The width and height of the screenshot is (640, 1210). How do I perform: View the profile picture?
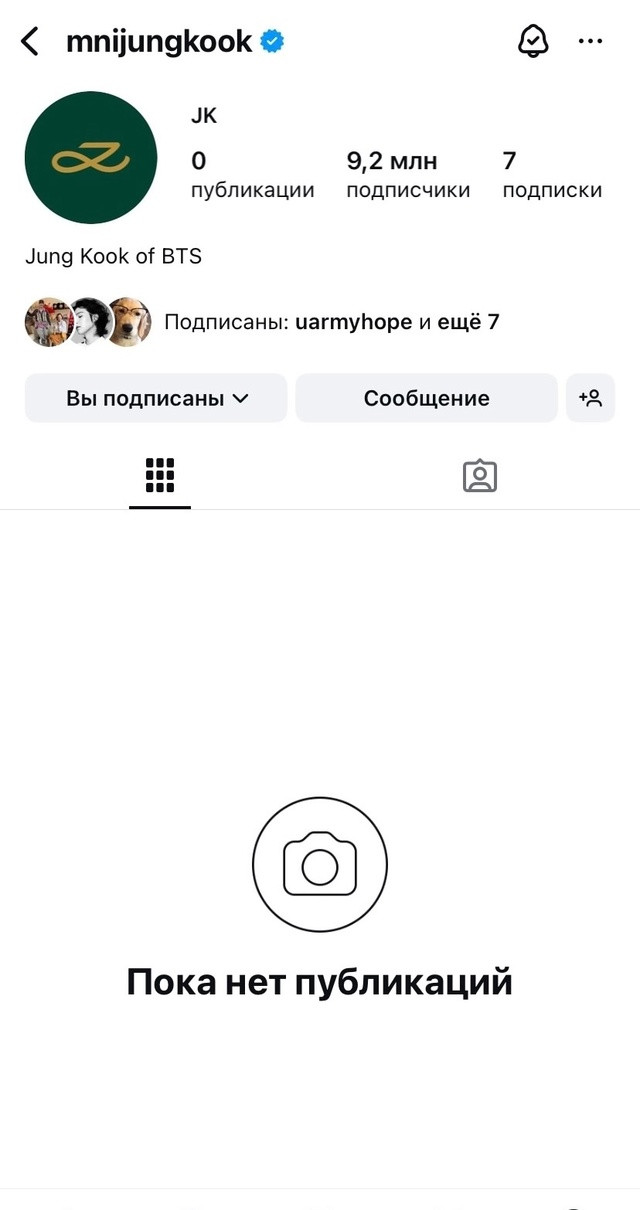point(91,157)
